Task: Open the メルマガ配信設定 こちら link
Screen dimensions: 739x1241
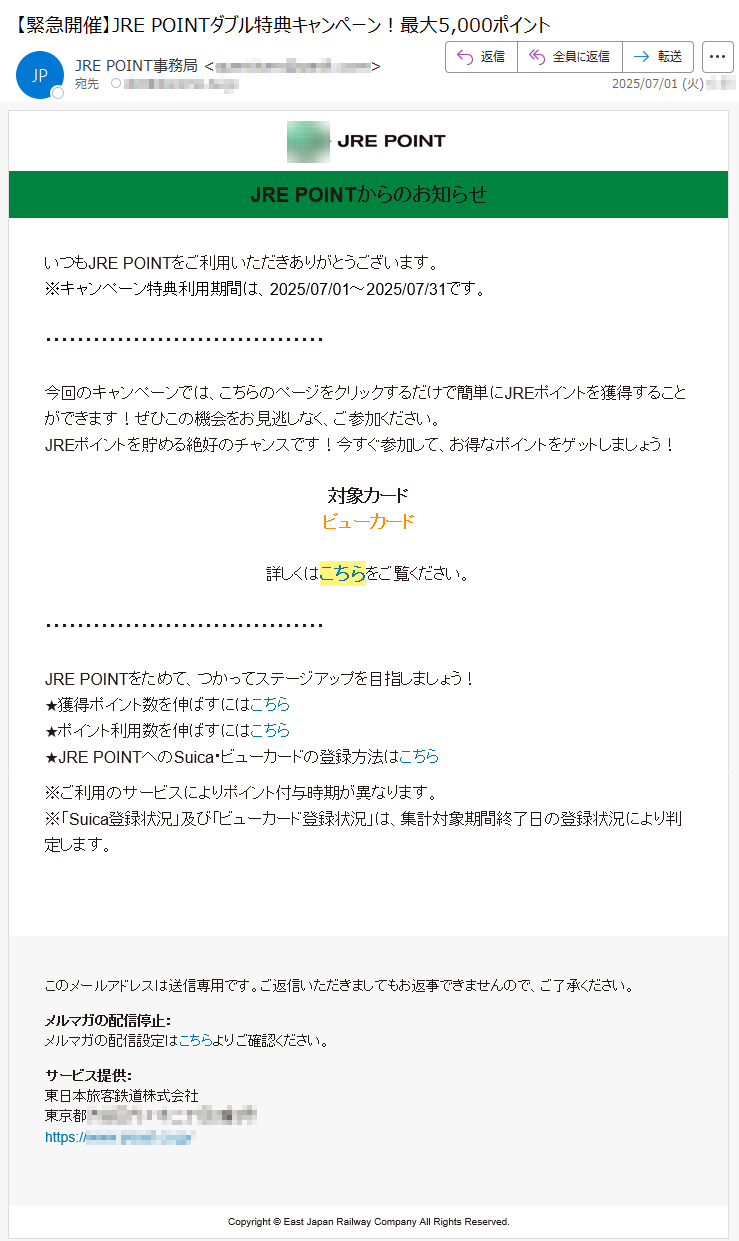Action: pyautogui.click(x=195, y=1040)
